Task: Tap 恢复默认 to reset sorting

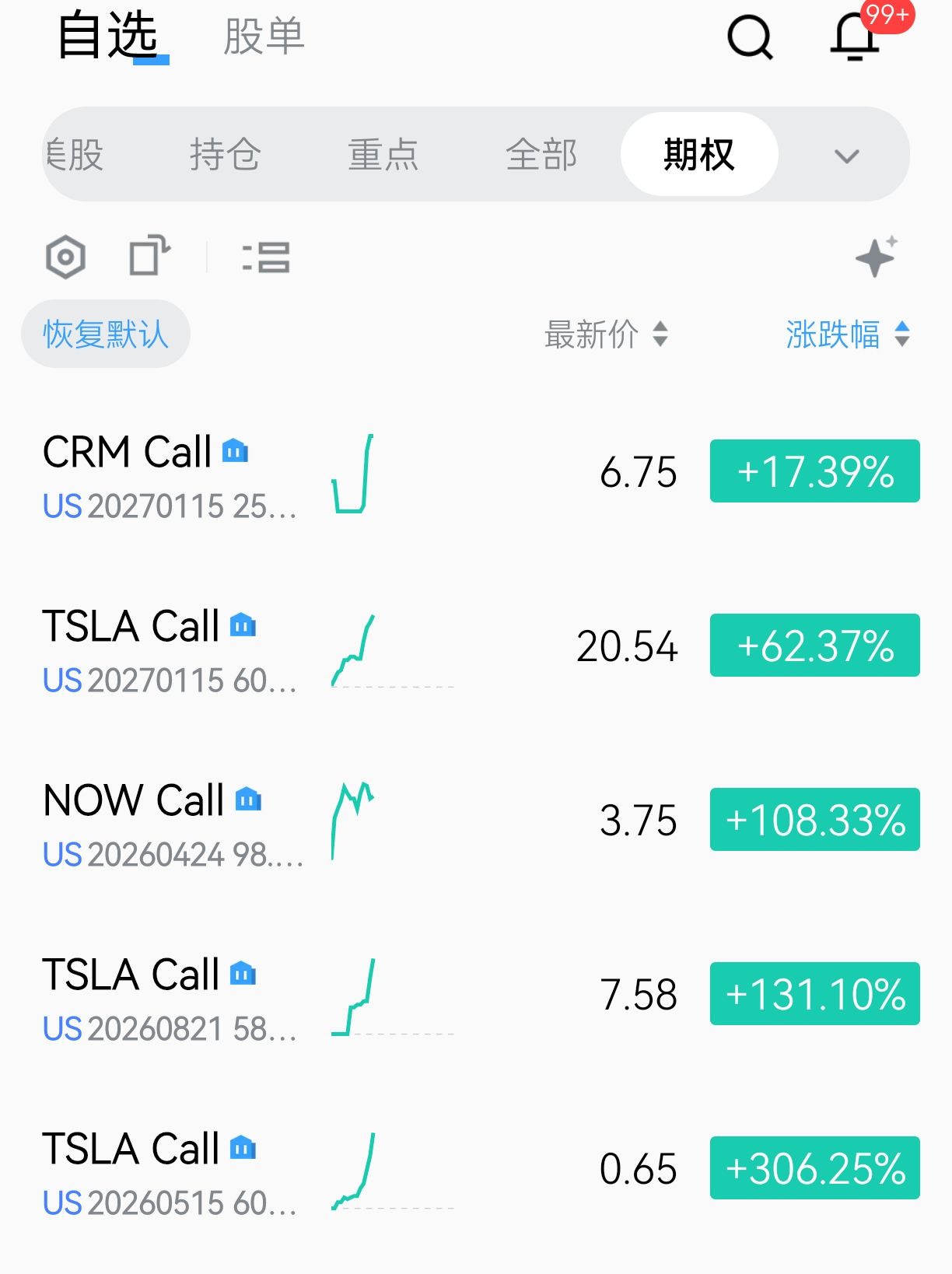Action: coord(106,334)
